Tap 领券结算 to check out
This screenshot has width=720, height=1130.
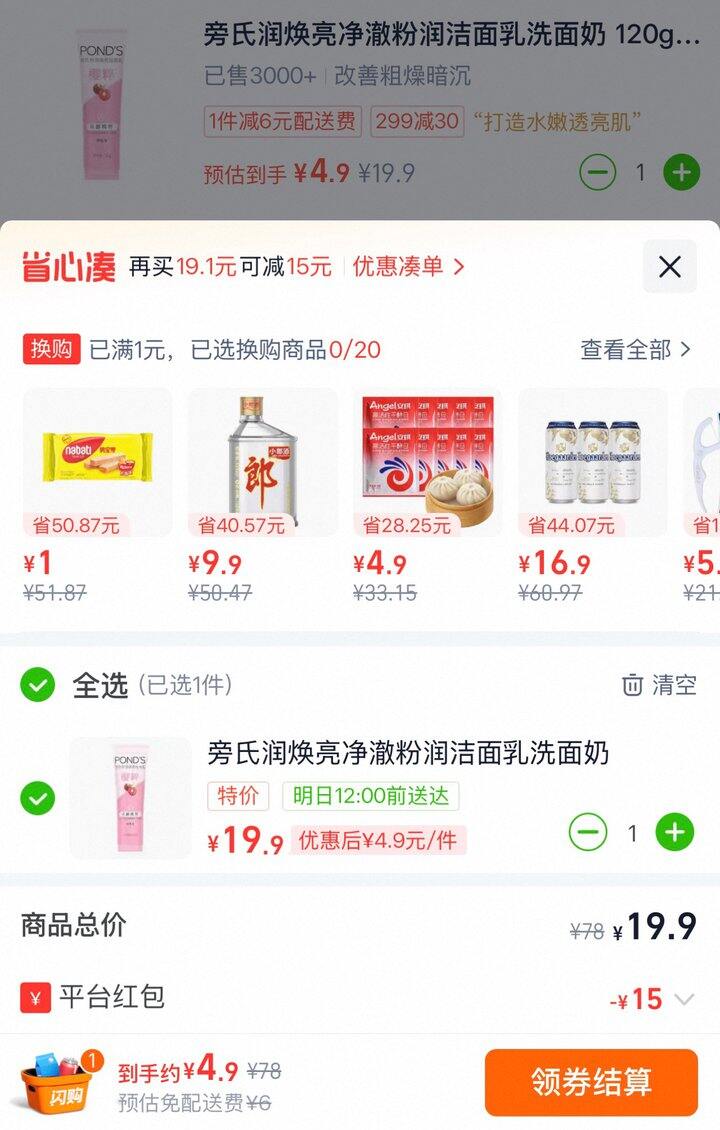591,1082
